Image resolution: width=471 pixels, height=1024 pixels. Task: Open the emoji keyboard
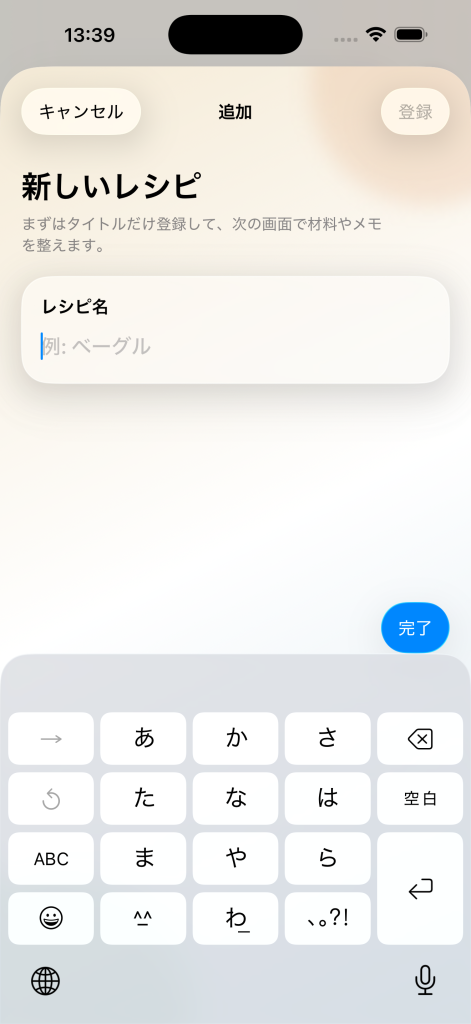[x=51, y=919]
